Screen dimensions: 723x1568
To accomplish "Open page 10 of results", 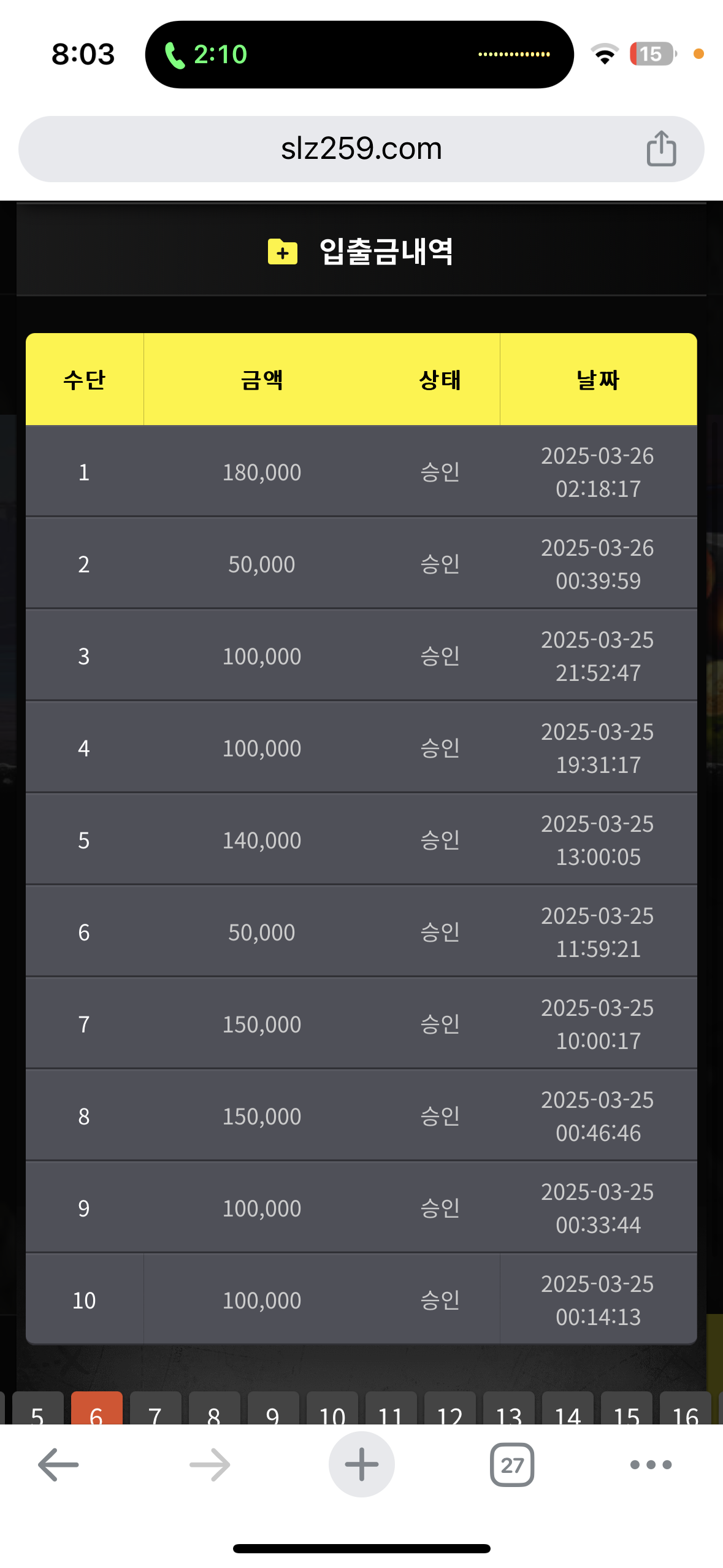I will 332,1407.
